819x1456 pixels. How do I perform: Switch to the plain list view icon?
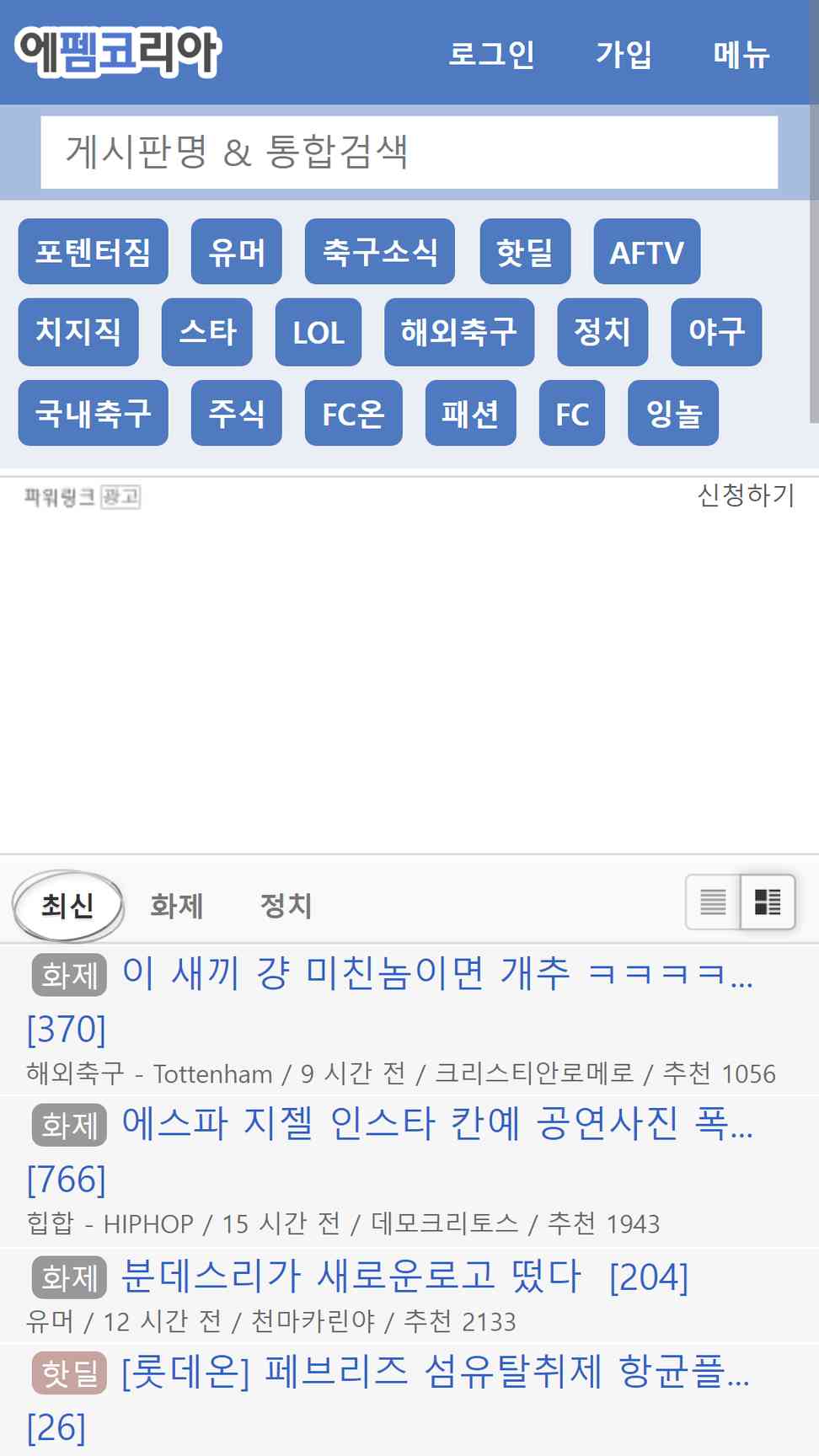tap(713, 902)
